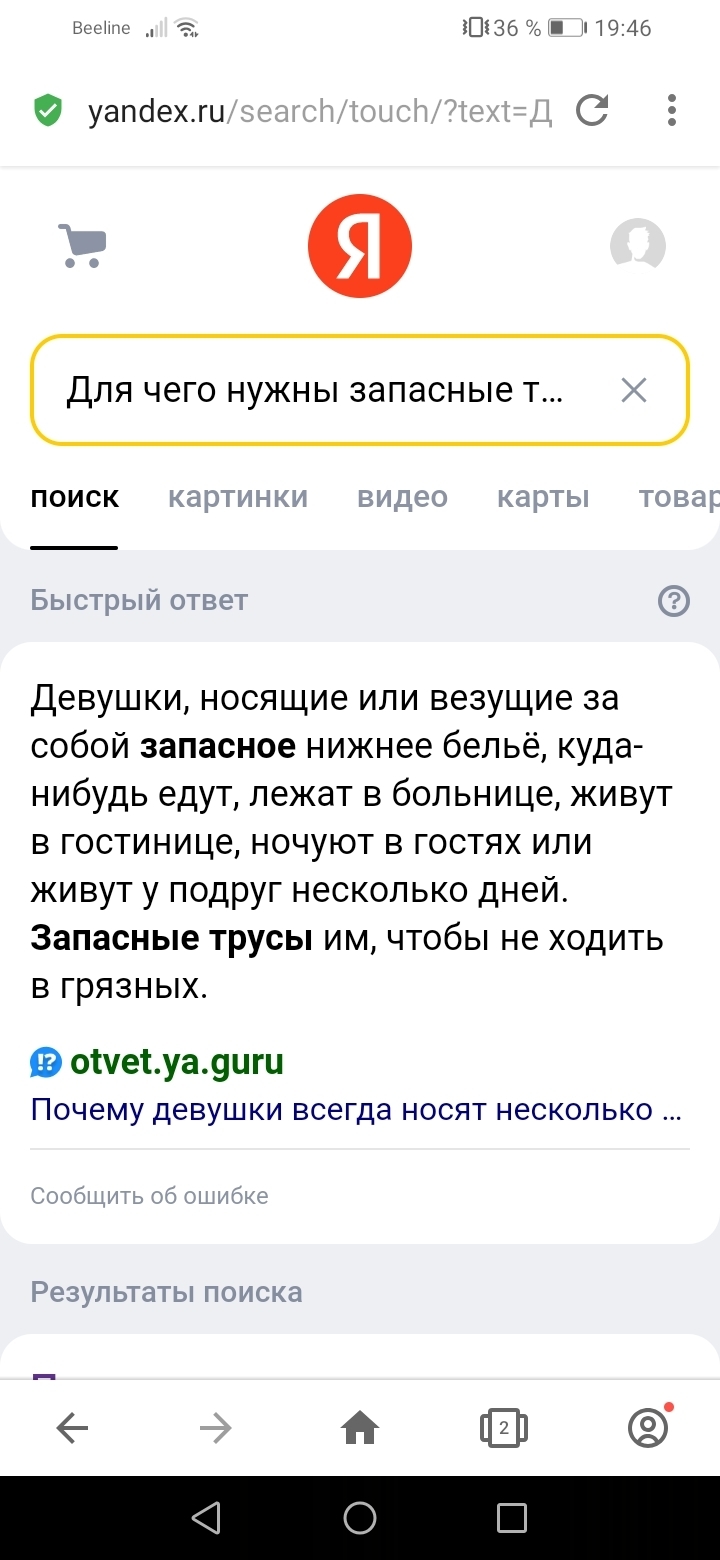Switch to the картинки tab
This screenshot has width=720, height=1560.
click(x=238, y=497)
